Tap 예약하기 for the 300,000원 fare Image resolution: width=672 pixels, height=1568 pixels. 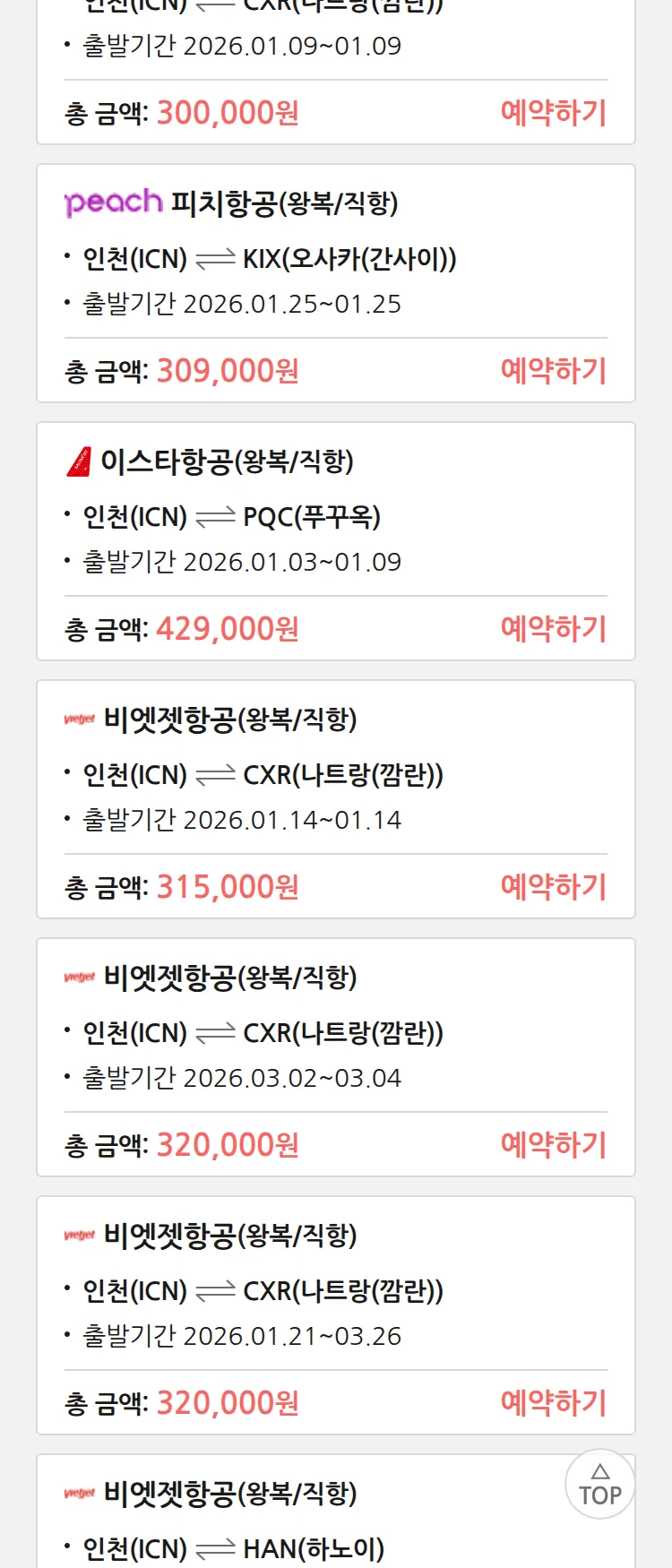tap(553, 113)
